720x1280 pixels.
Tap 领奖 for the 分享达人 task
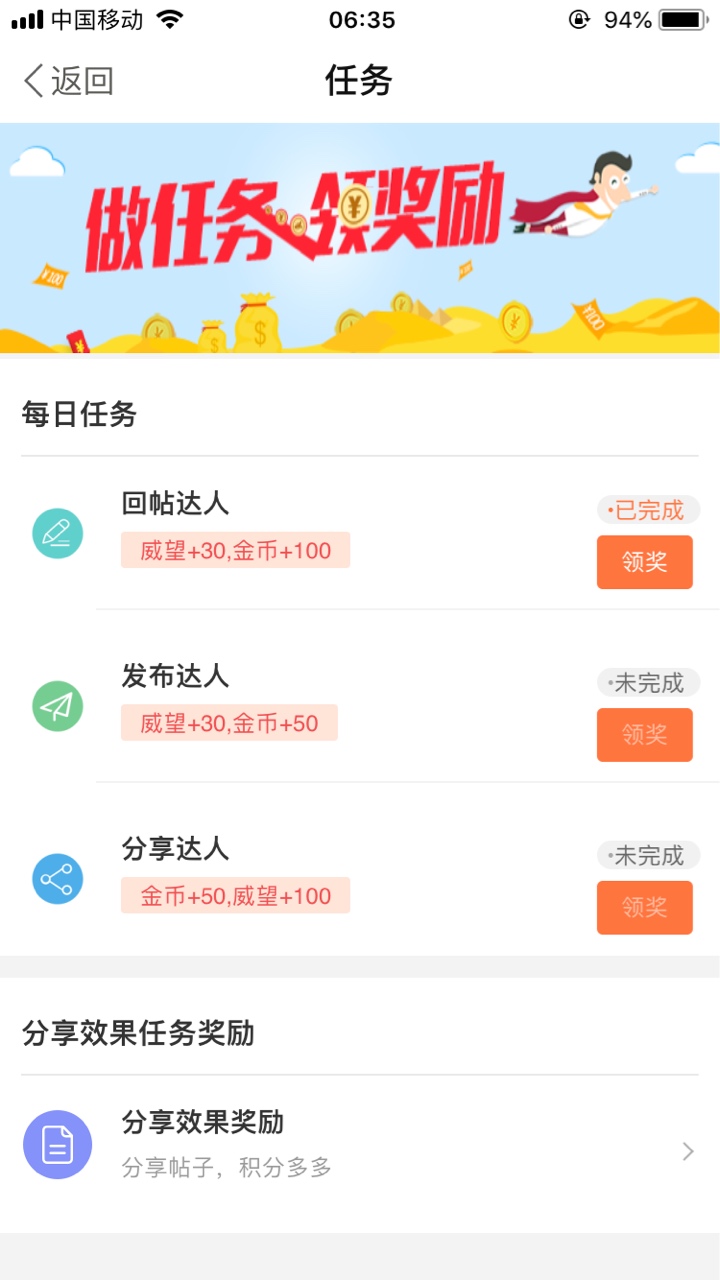(645, 907)
